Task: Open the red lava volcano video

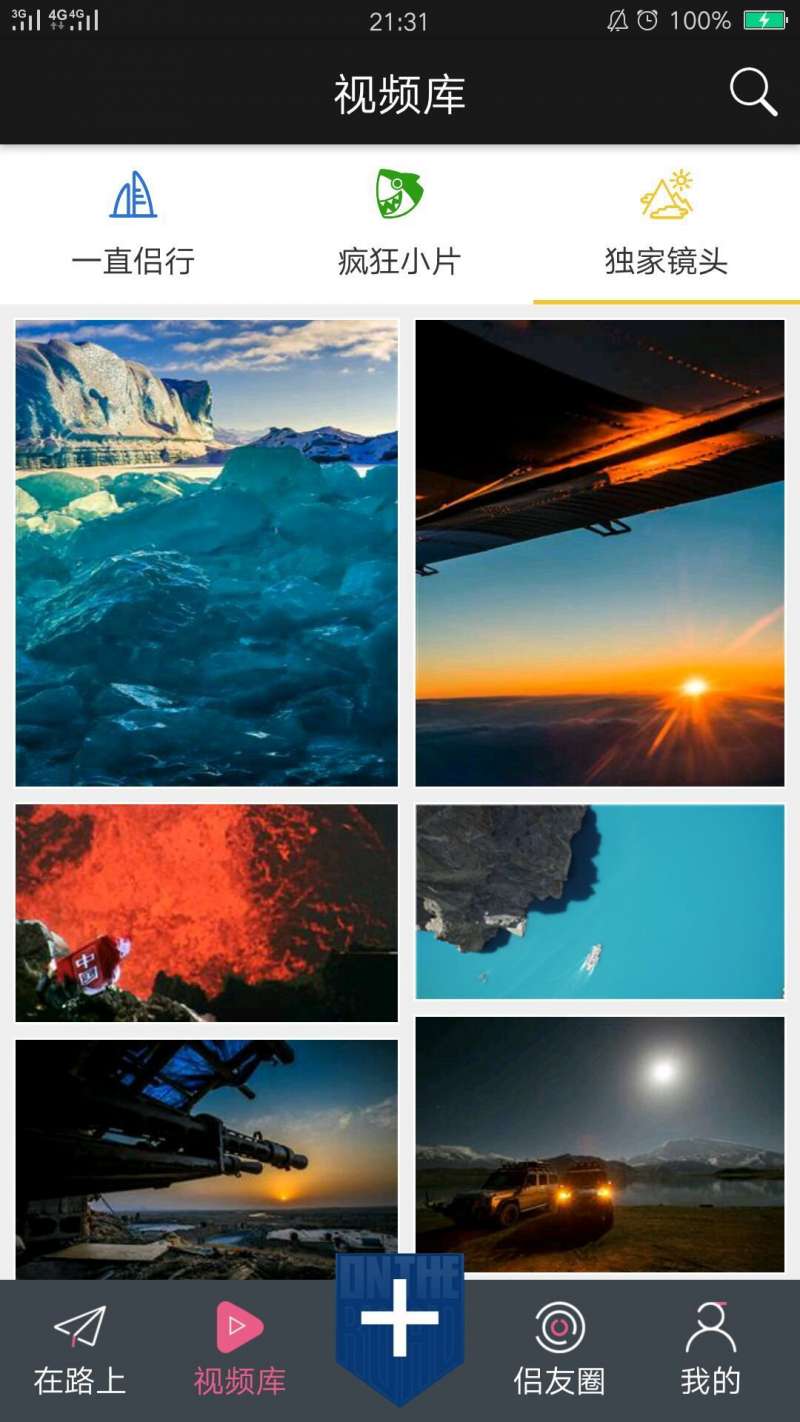Action: pos(207,913)
